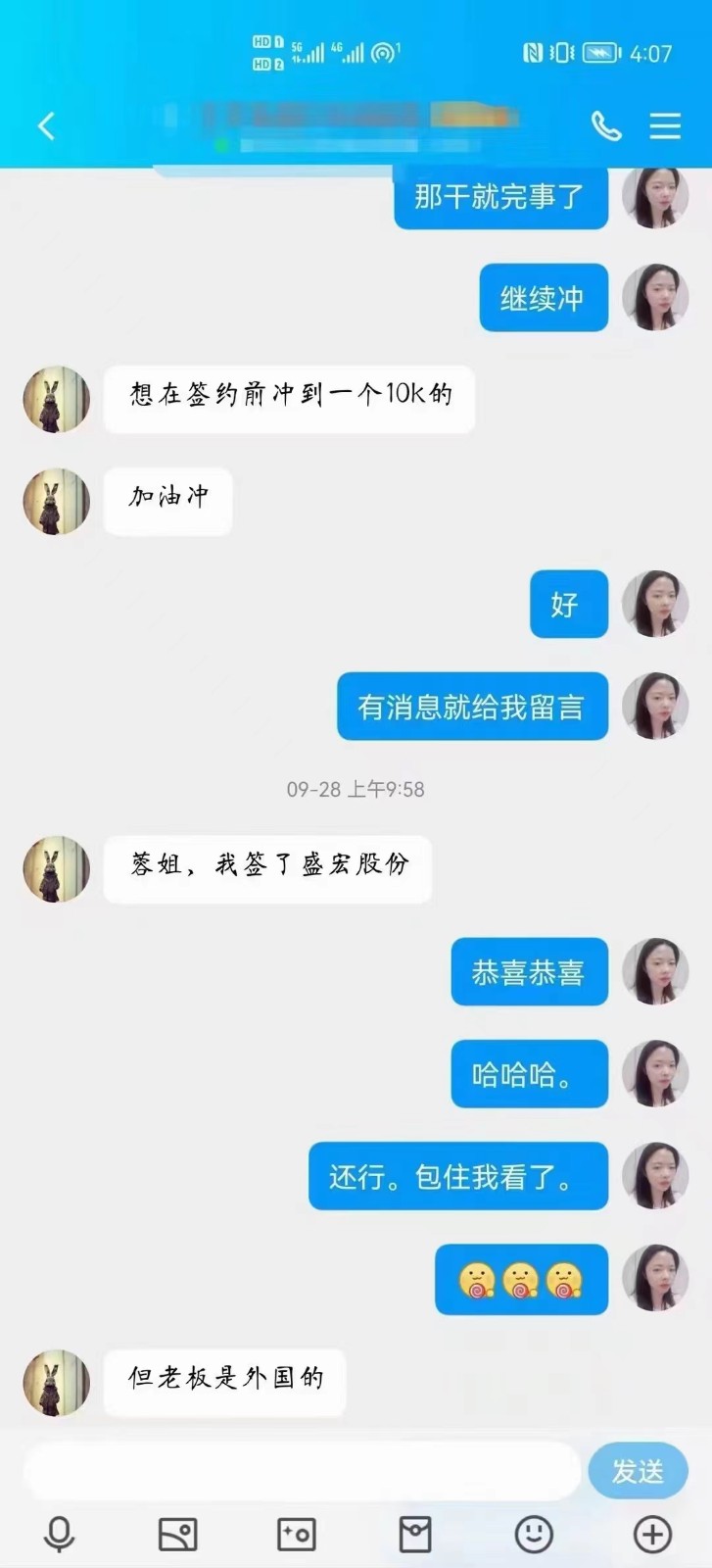Tap the message input field
The image size is (712, 1568).
click(302, 1470)
